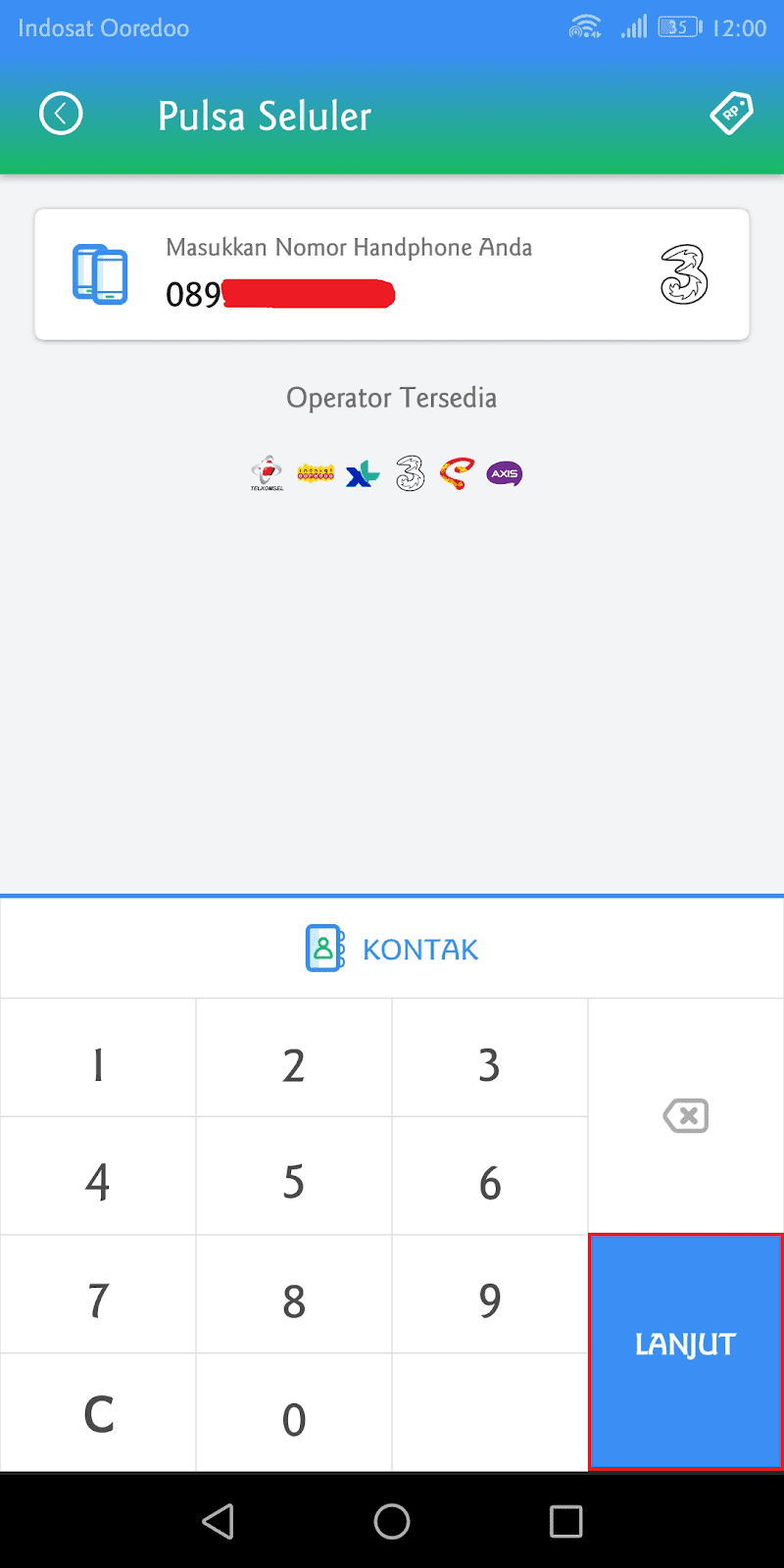This screenshot has height=1568, width=784.
Task: Tap the Android recent apps button
Action: [x=563, y=1521]
